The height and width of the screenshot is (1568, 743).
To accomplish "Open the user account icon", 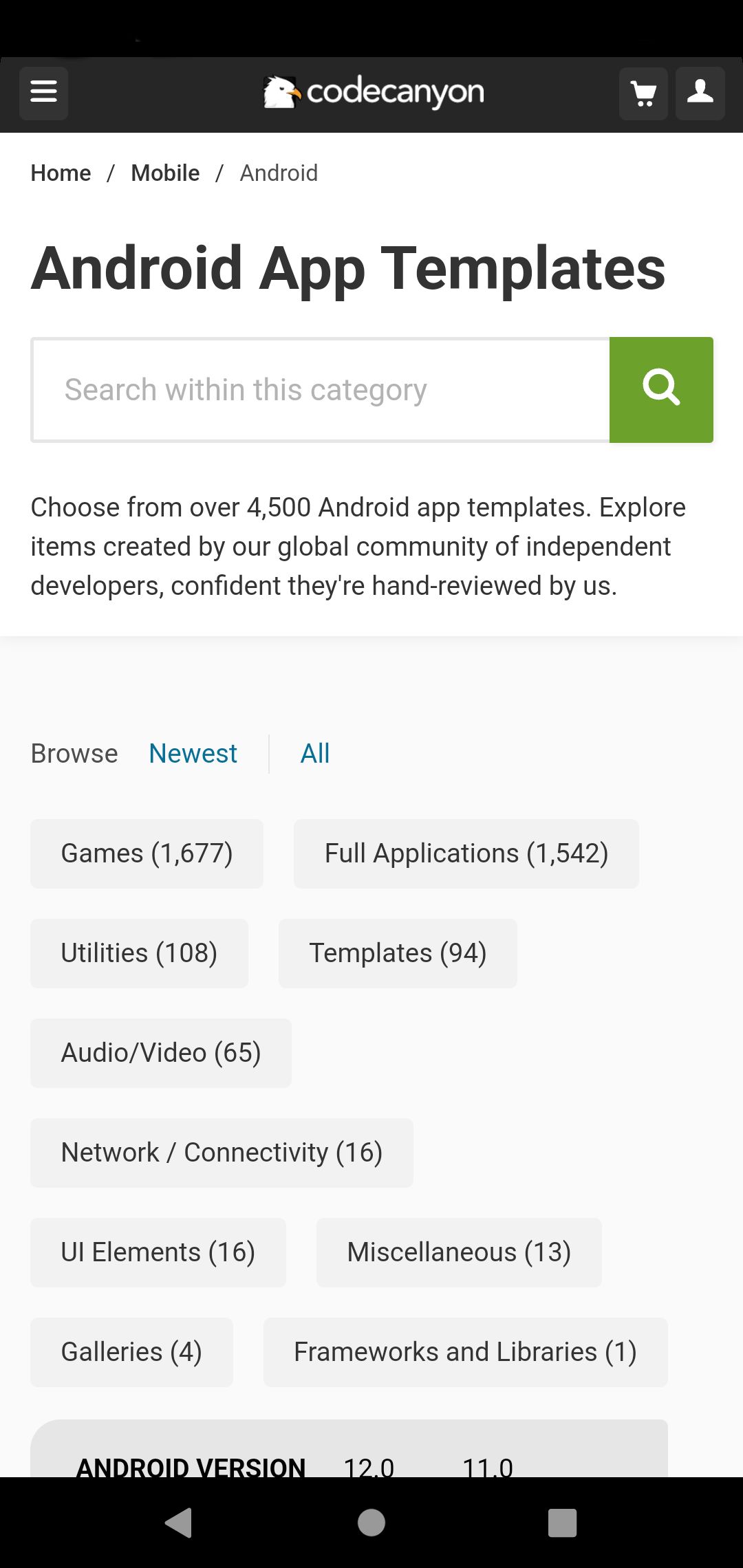I will click(x=700, y=93).
